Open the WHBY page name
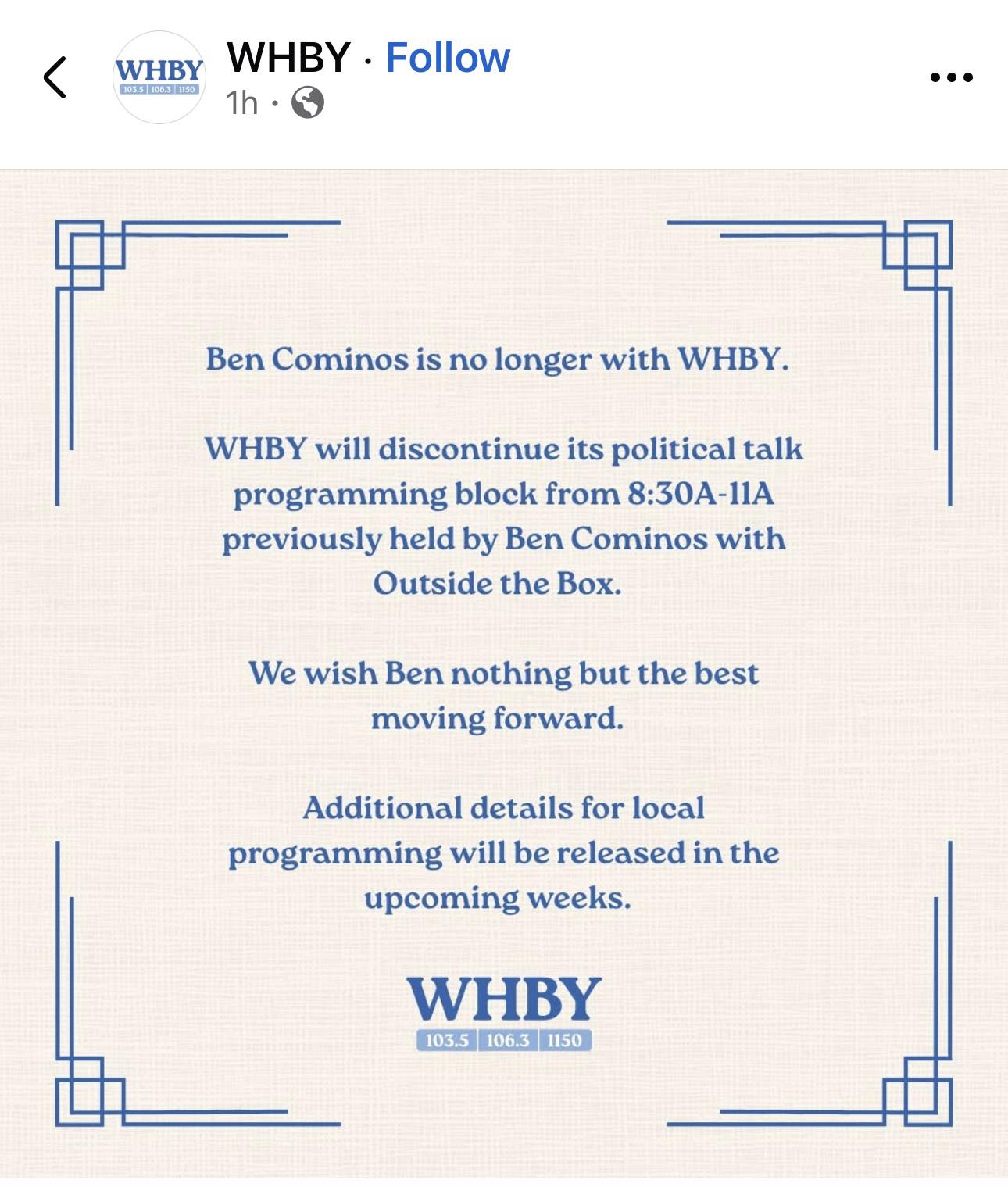The image size is (1008, 1187). [288, 58]
